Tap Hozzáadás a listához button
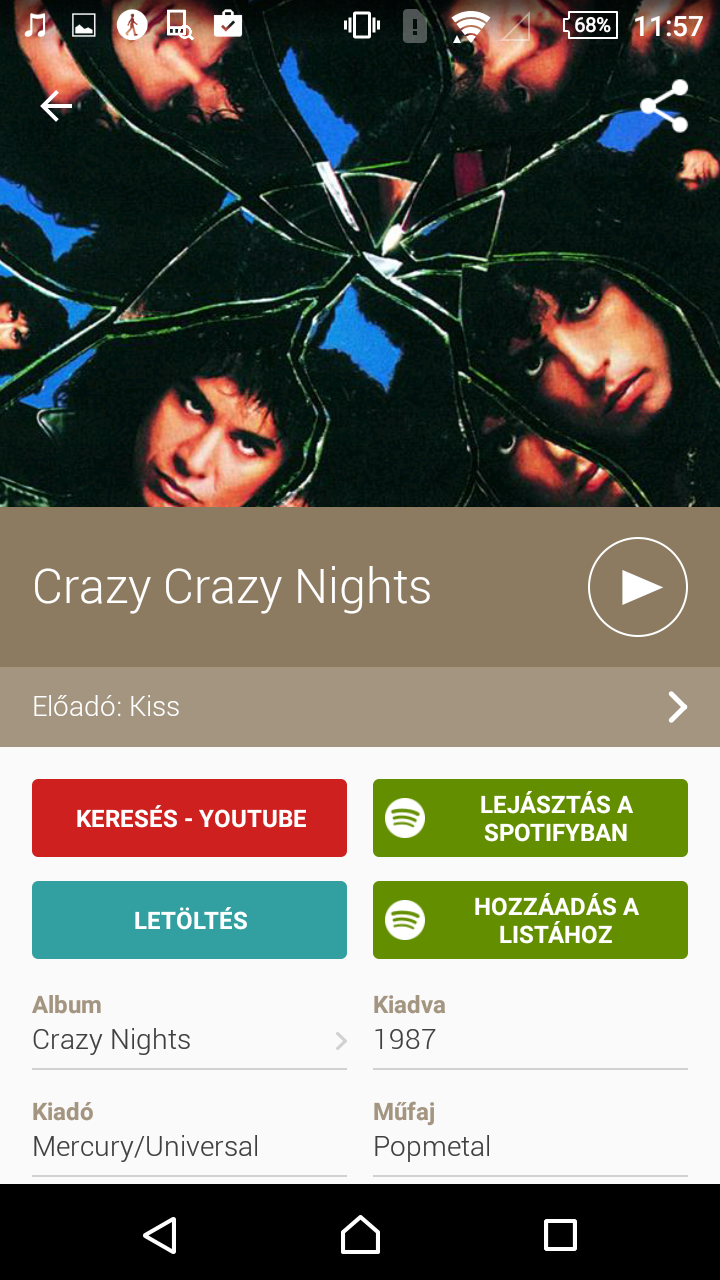720x1280 pixels. [x=530, y=920]
